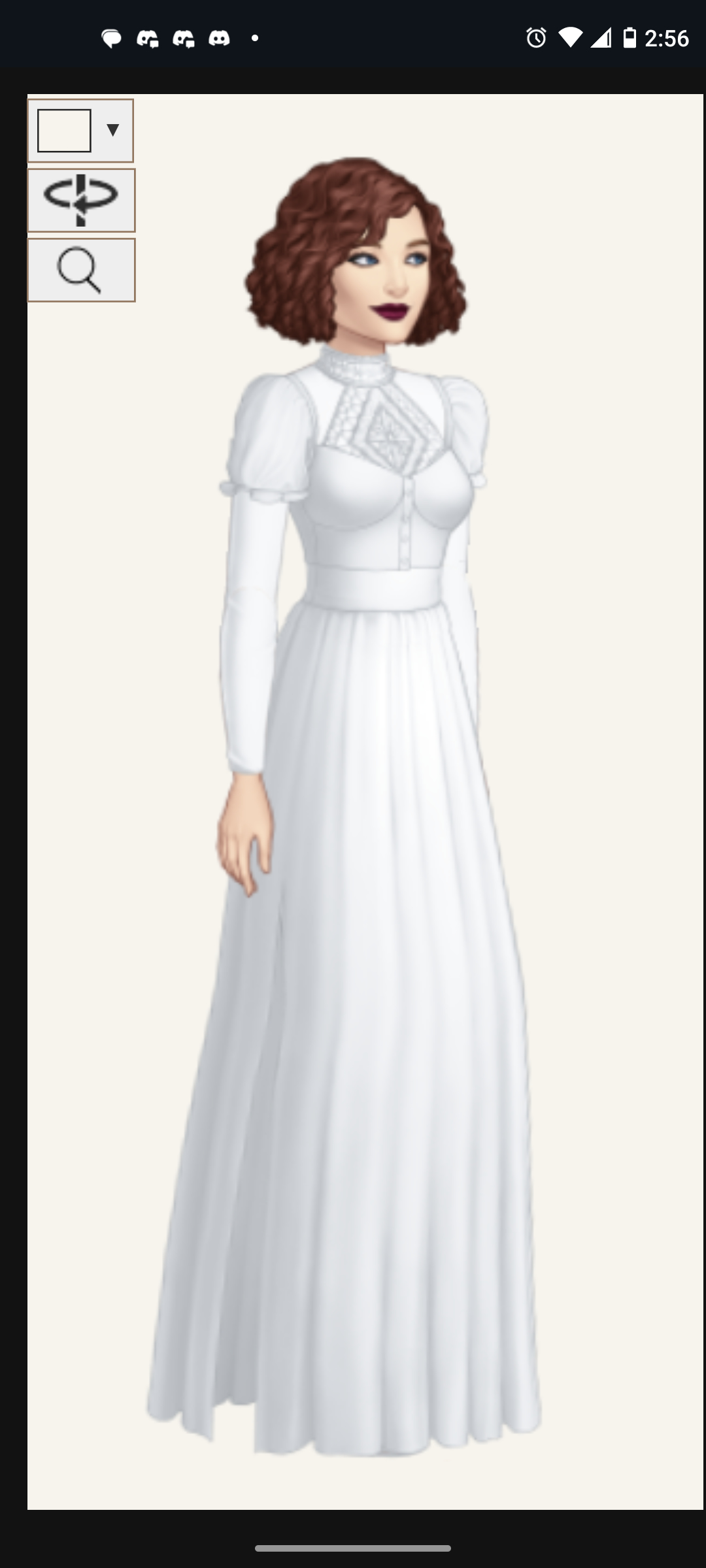Rotate the avatar view

[81, 201]
